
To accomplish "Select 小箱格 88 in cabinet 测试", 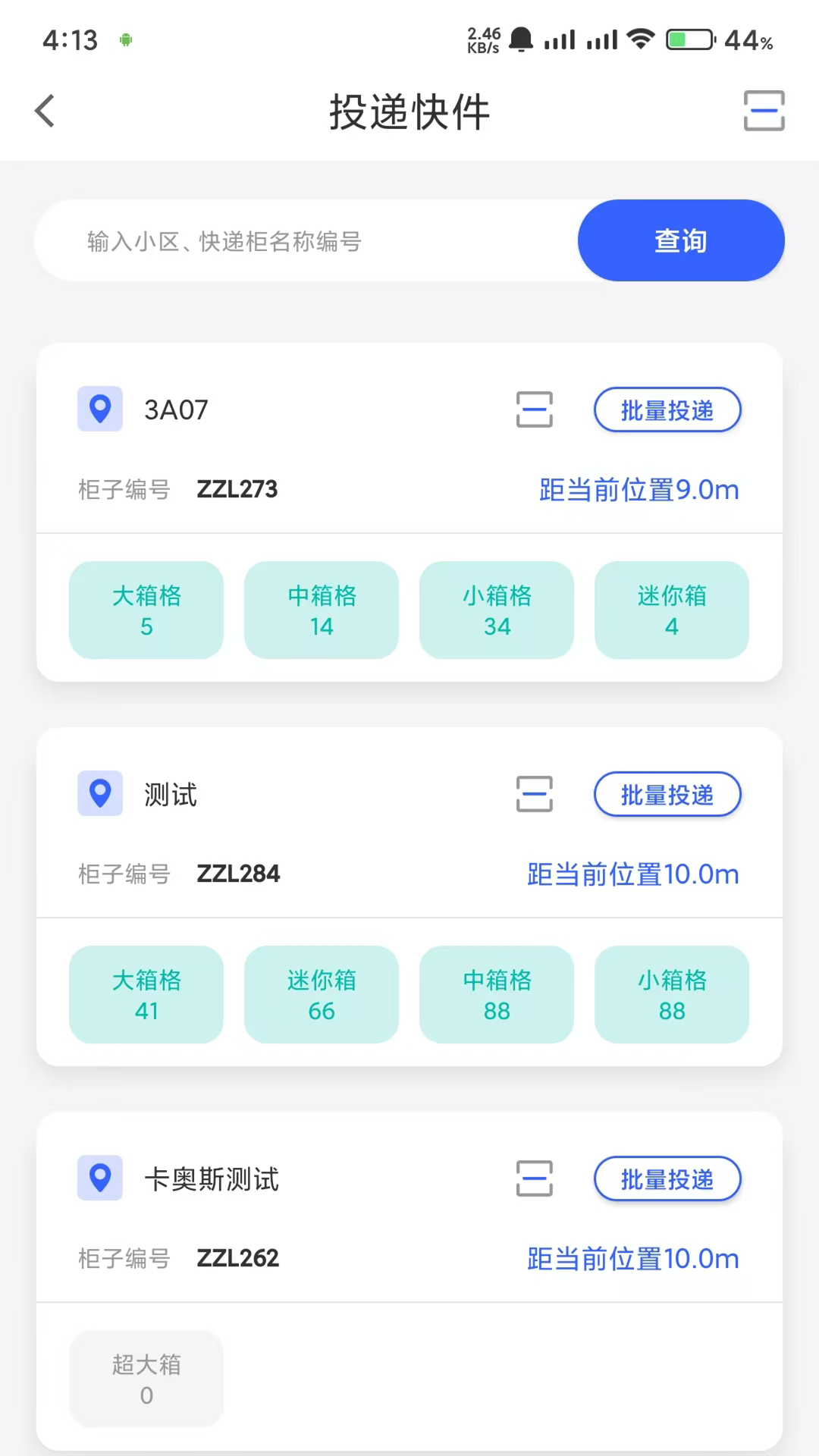I will click(x=671, y=995).
